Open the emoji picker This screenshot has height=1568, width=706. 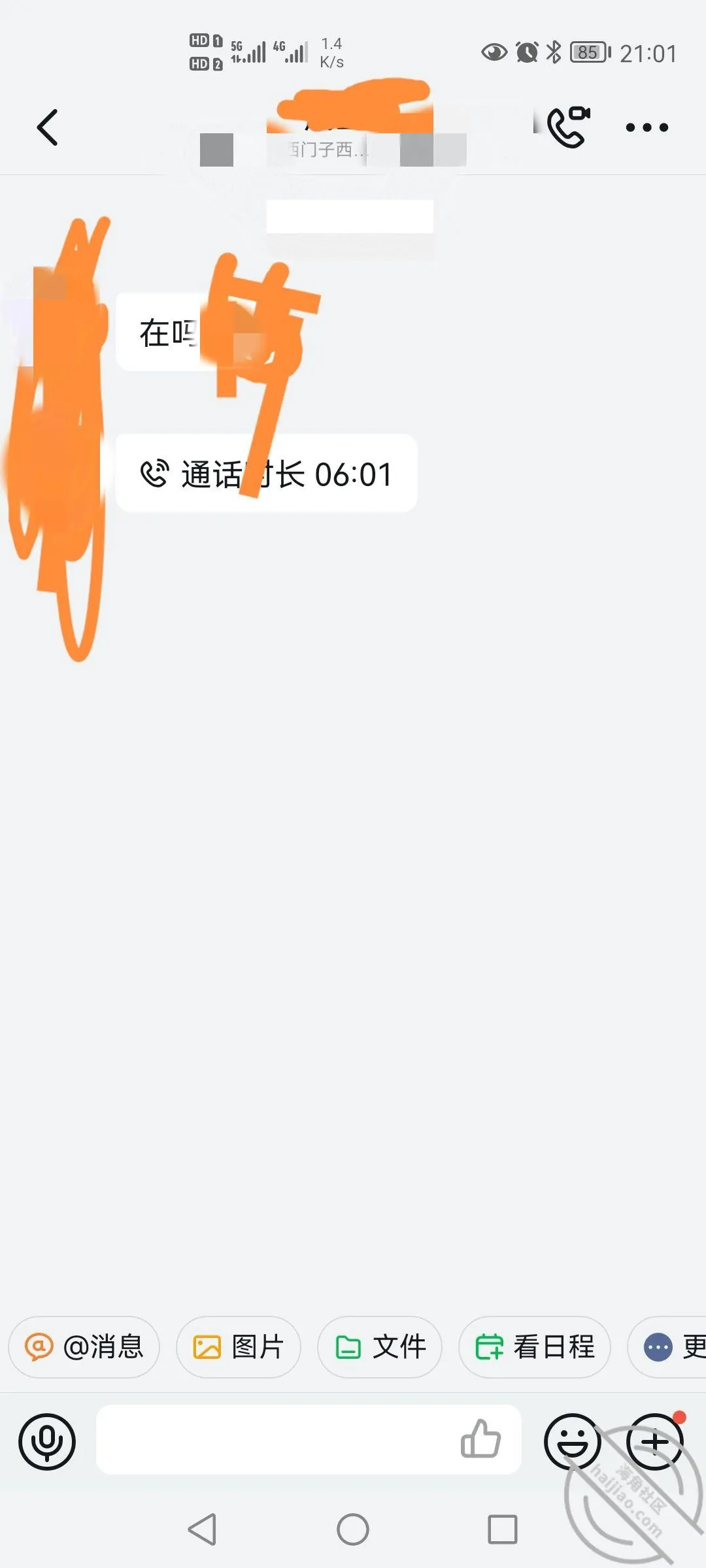pos(573,1441)
